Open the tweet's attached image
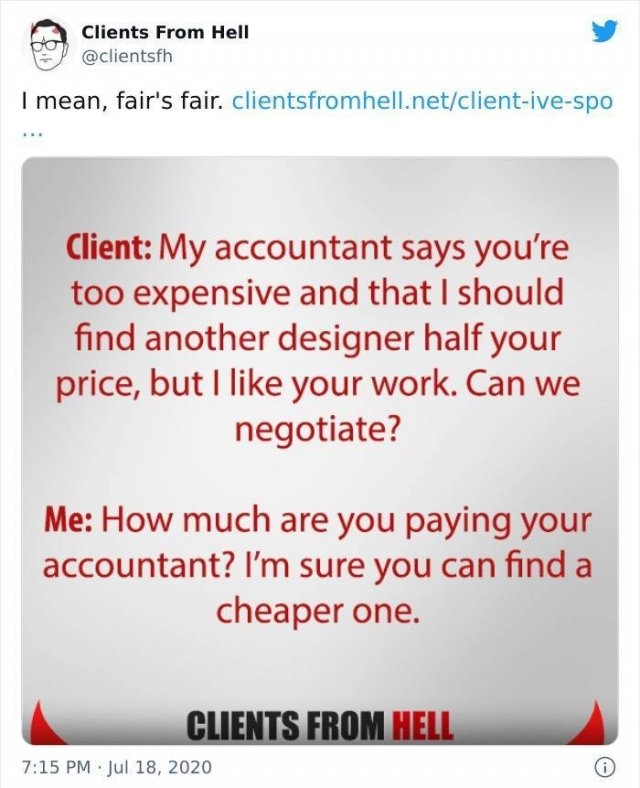The height and width of the screenshot is (788, 640). click(319, 450)
